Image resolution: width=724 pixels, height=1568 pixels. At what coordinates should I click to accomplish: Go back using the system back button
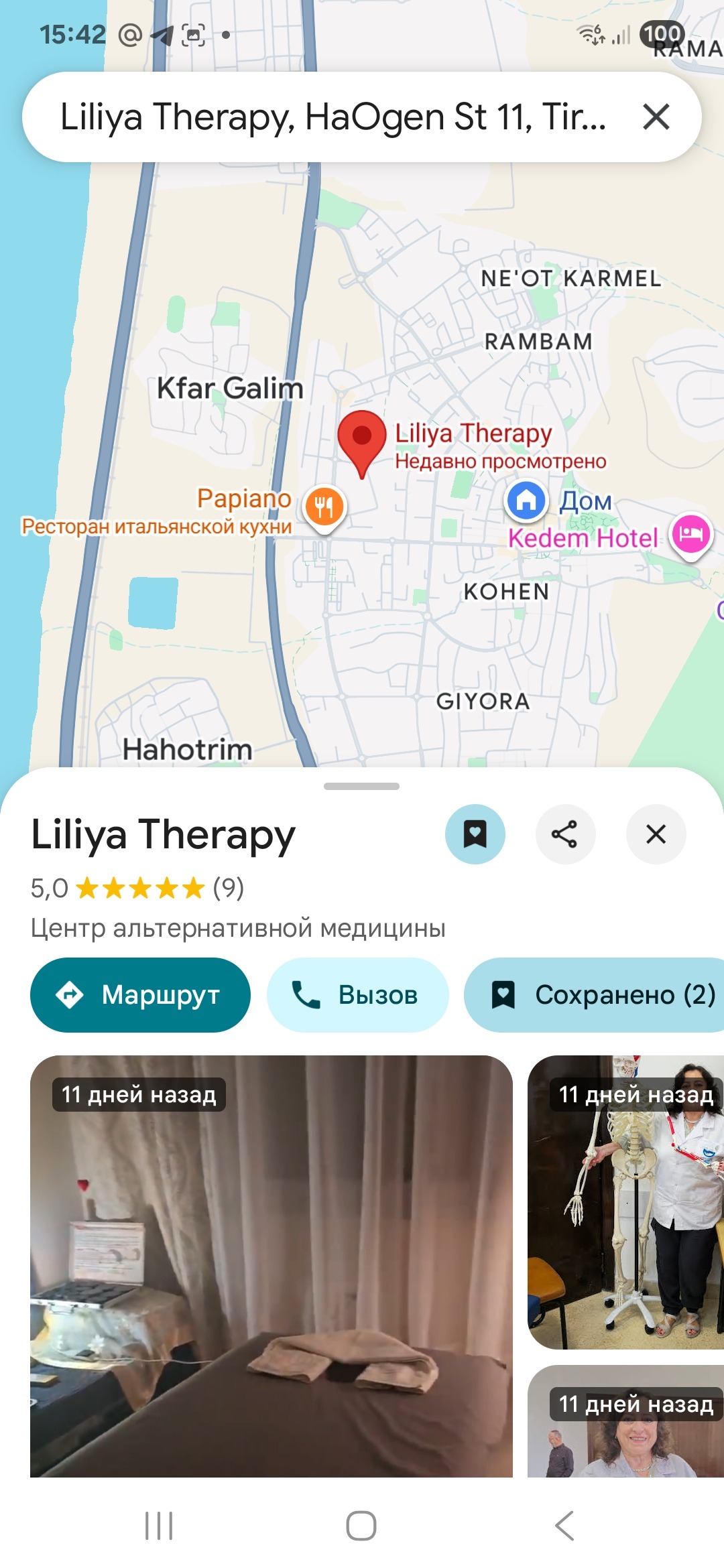coord(564,1526)
